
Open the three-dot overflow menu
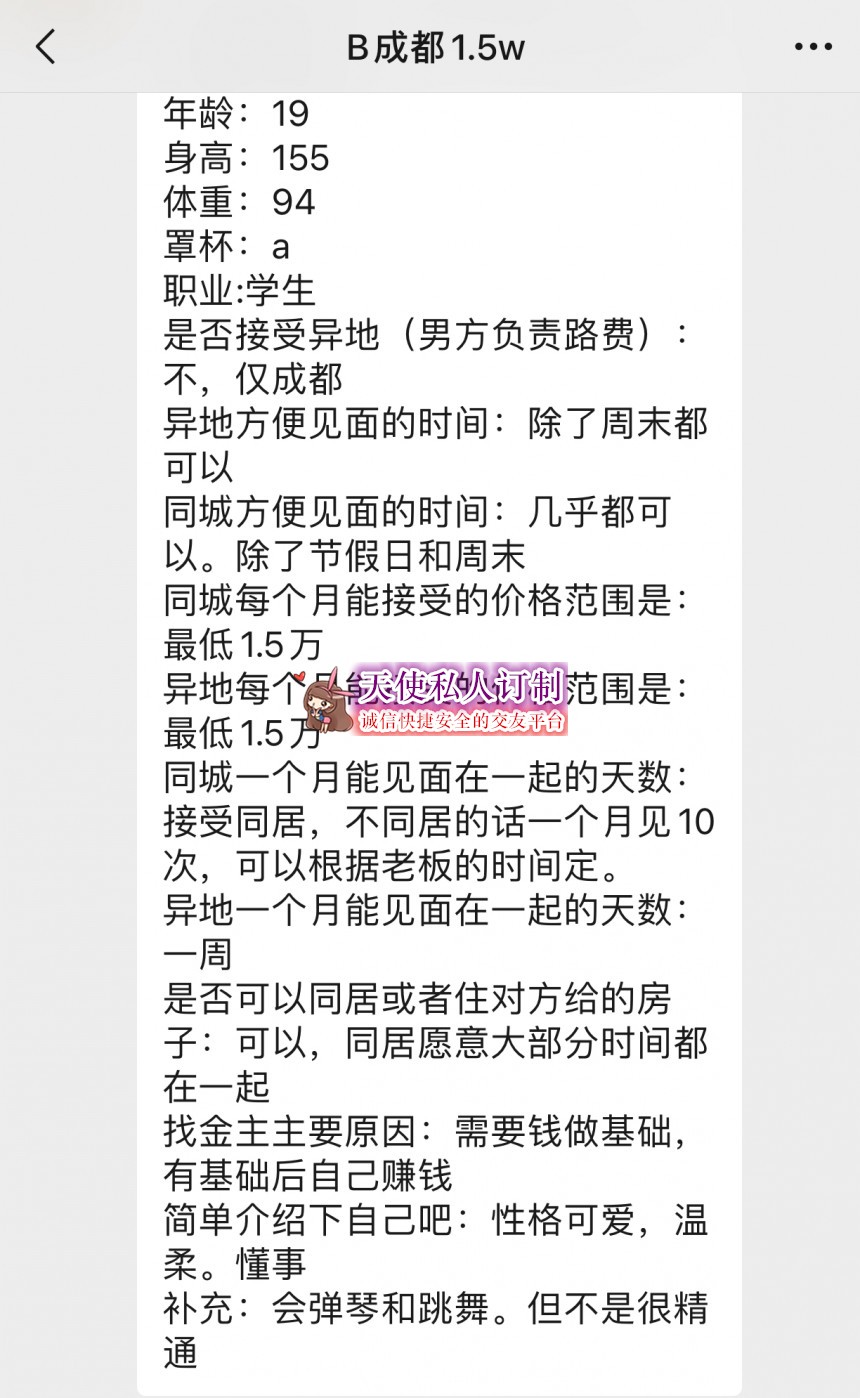813,47
